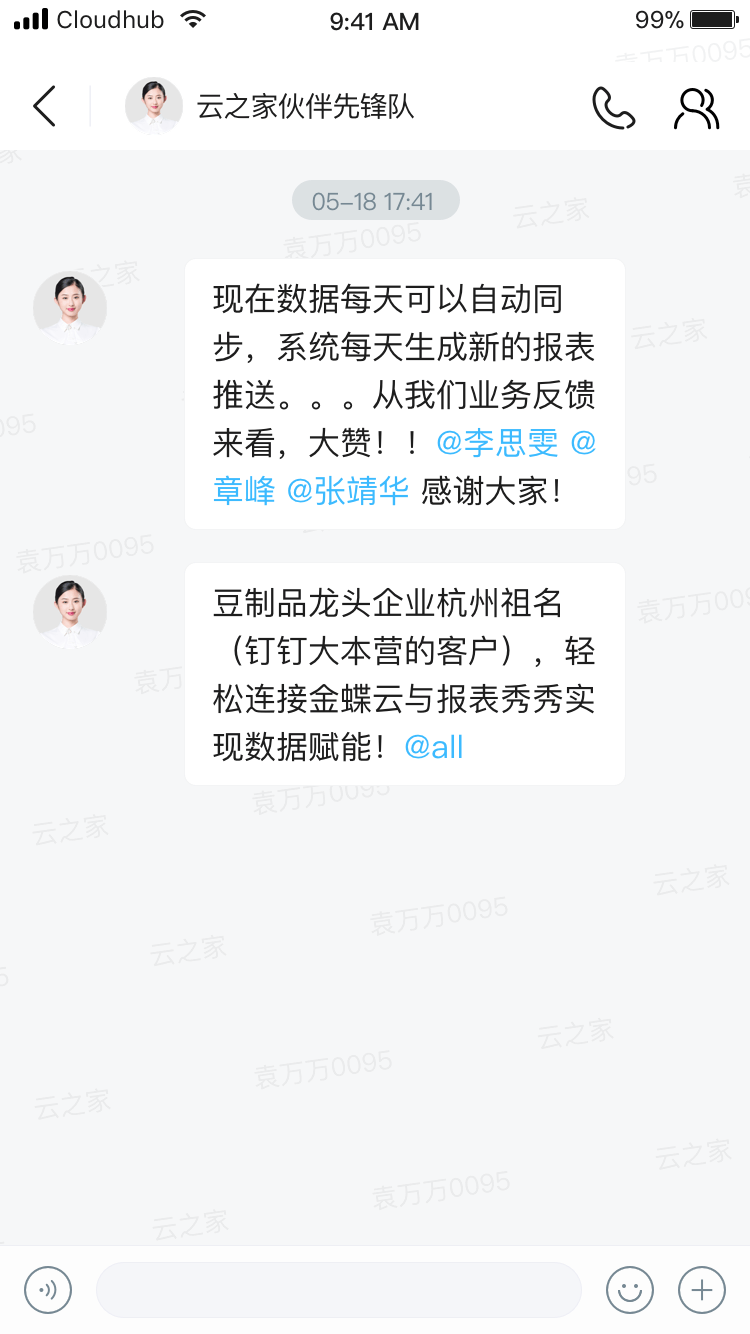Open the plus attachment menu
The width and height of the screenshot is (750, 1334).
(x=702, y=1290)
